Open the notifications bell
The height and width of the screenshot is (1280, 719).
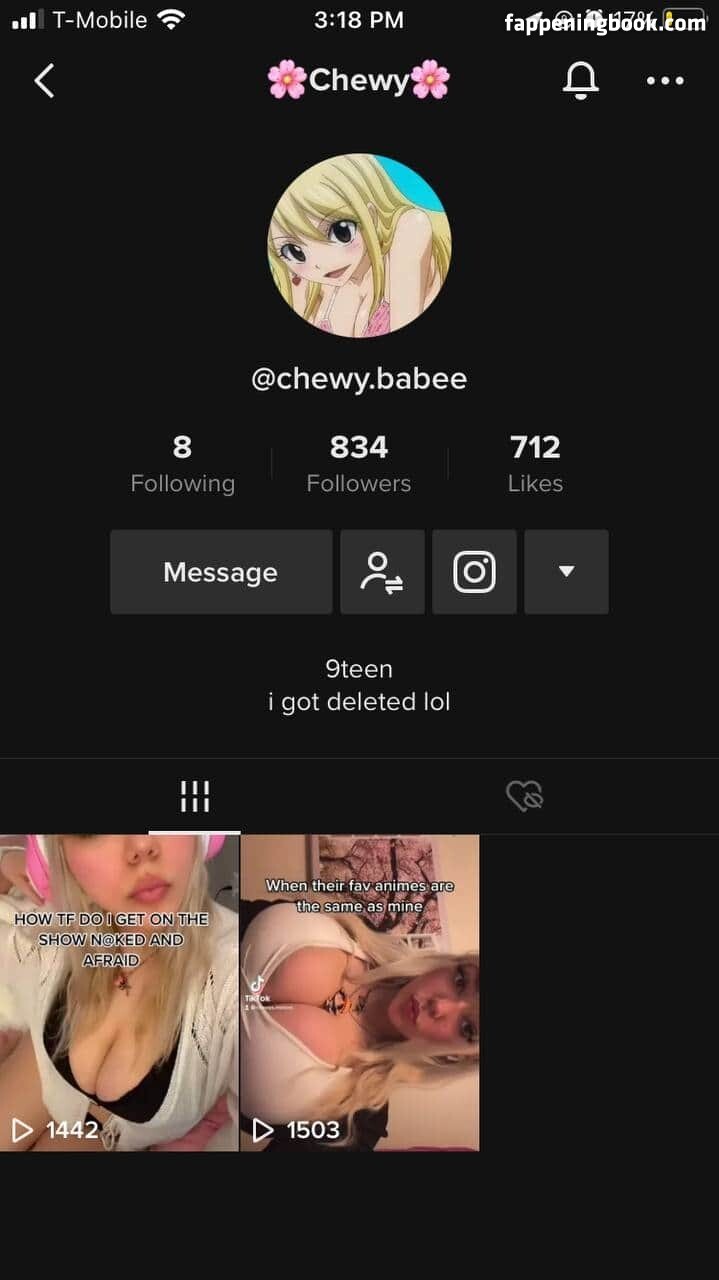(580, 81)
